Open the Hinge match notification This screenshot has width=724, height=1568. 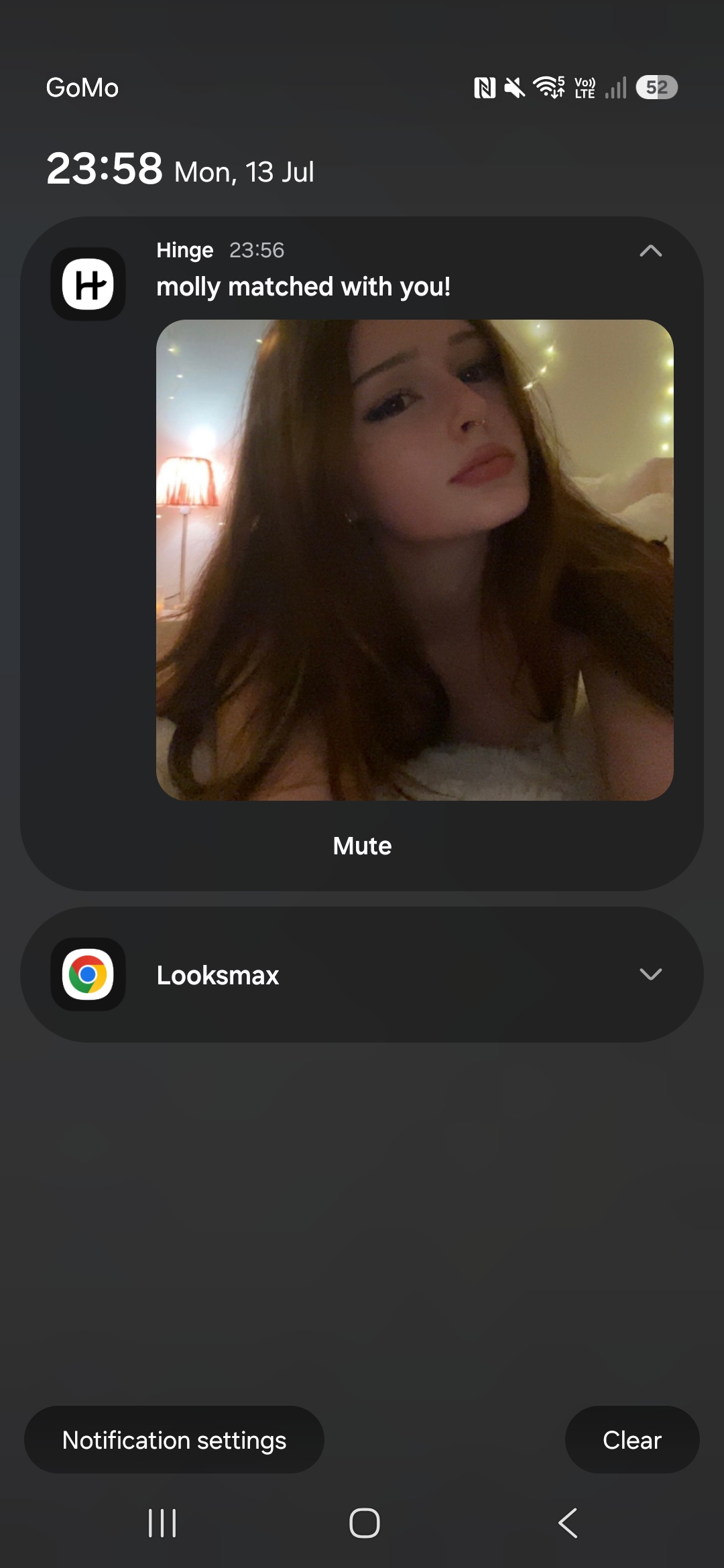coord(303,287)
